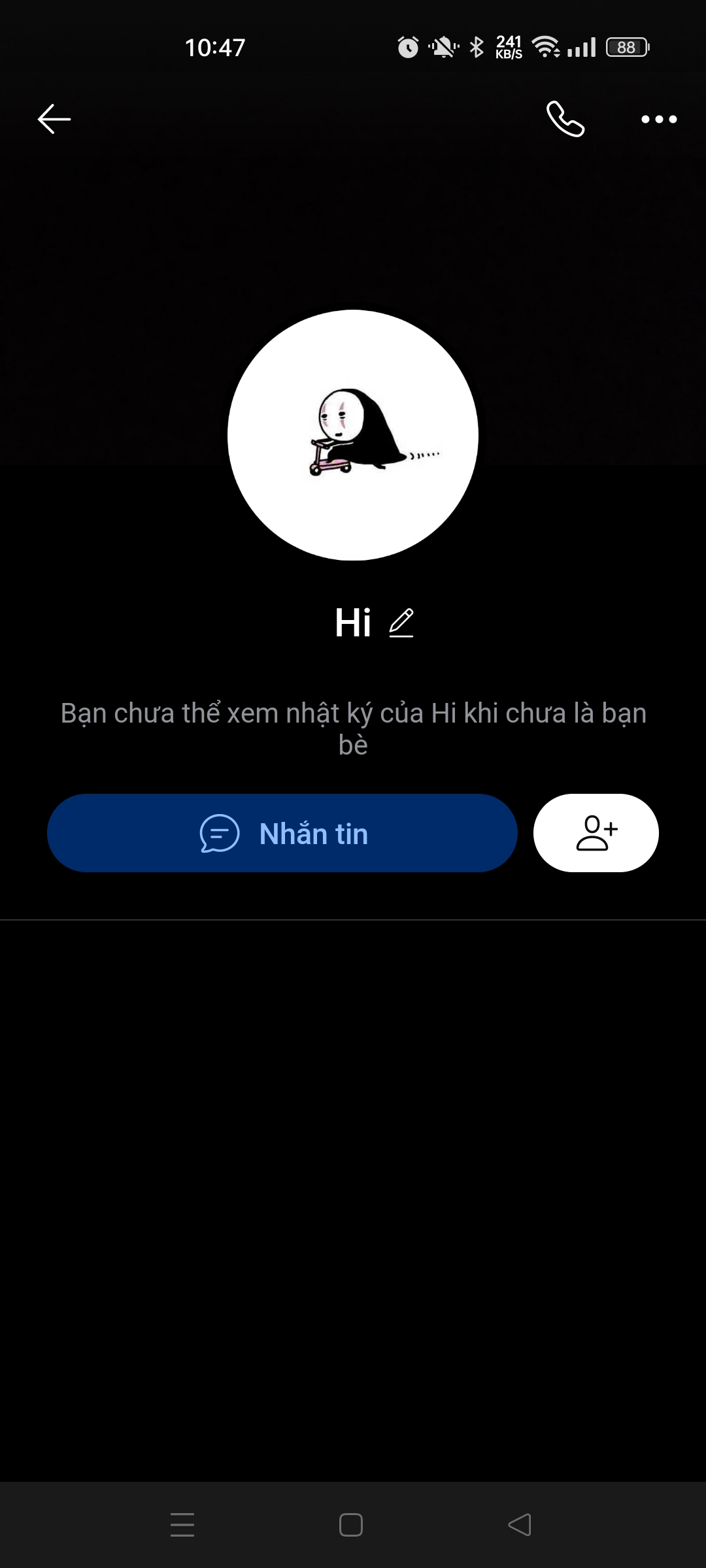This screenshot has width=706, height=1568.
Task: Tap the Nhắn tin button
Action: (x=282, y=833)
